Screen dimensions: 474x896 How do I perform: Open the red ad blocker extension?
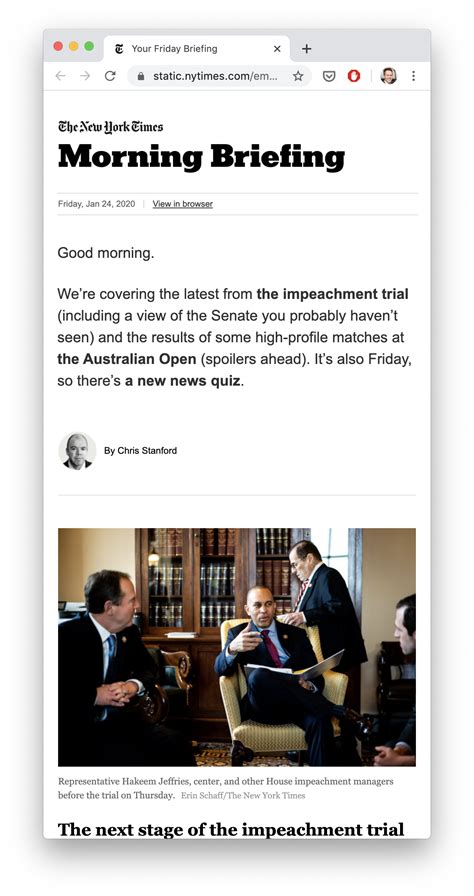click(x=354, y=76)
